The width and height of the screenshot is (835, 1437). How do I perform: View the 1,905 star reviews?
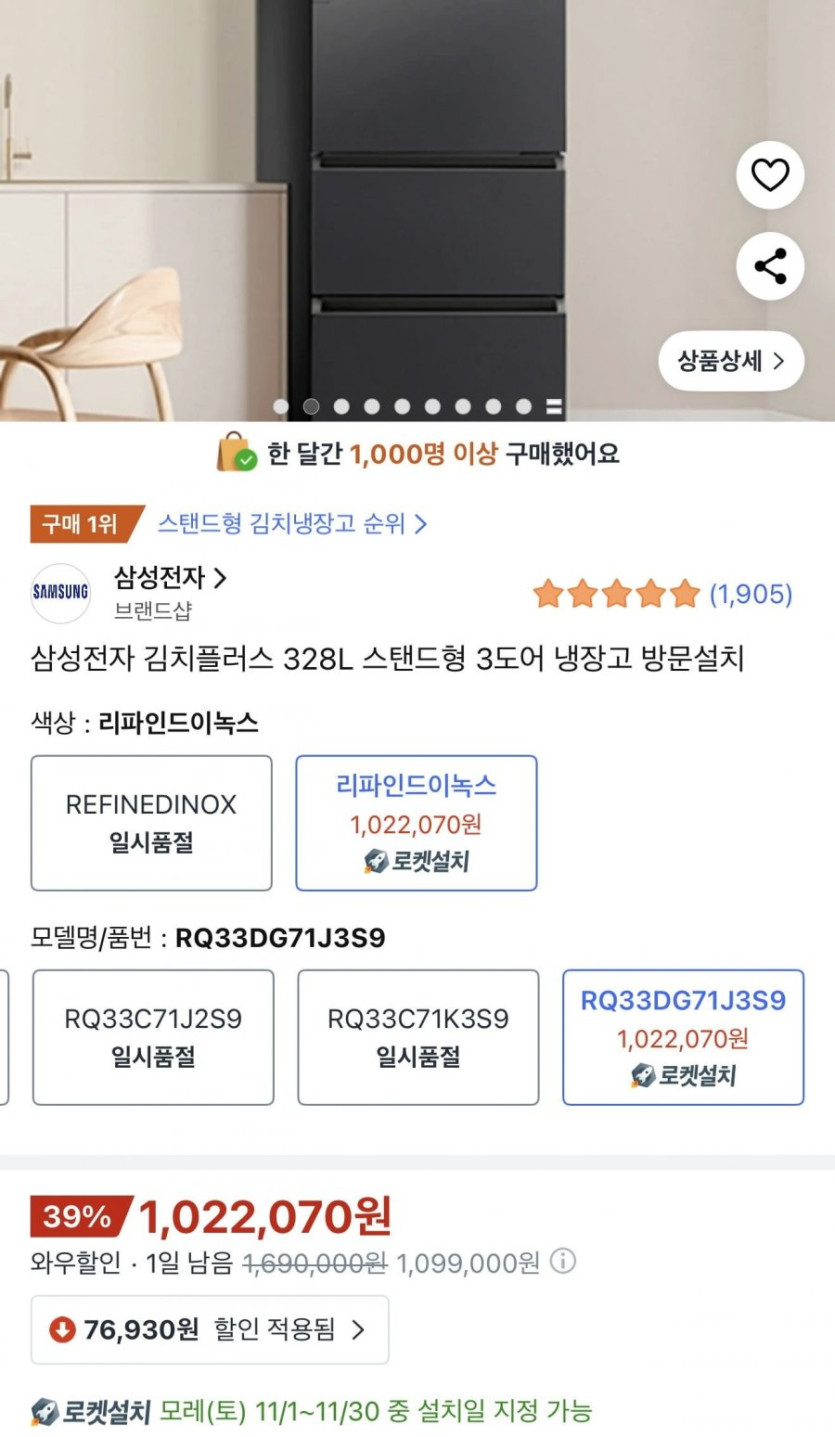[662, 594]
